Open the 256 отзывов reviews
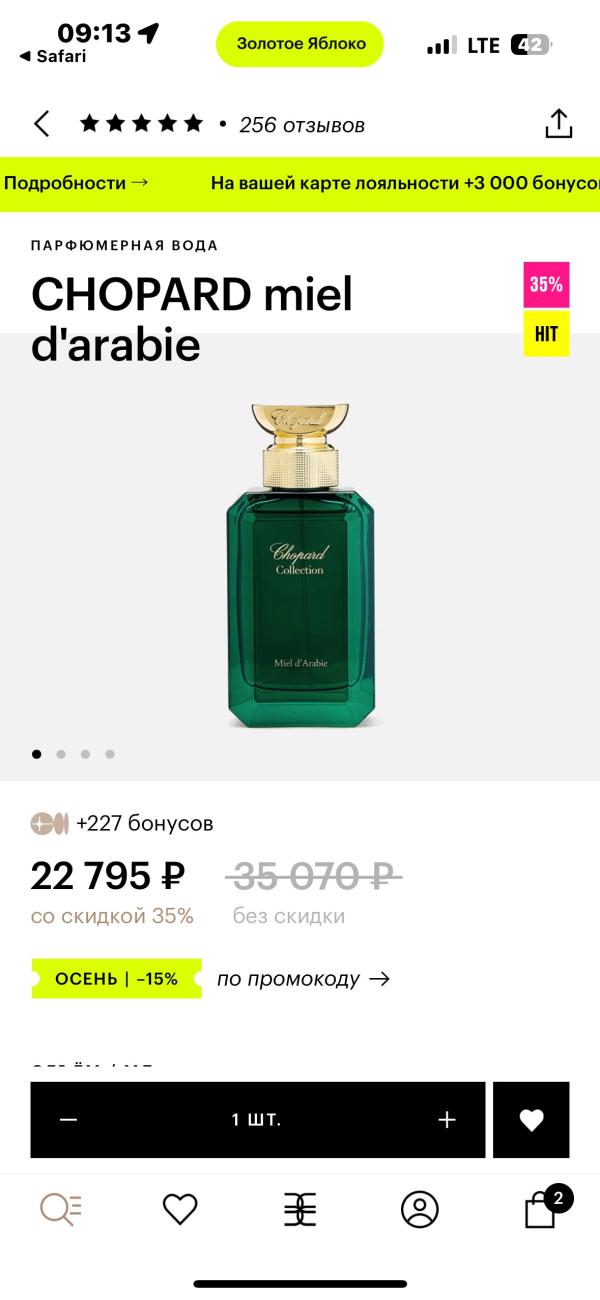Image resolution: width=600 pixels, height=1300 pixels. (x=301, y=125)
